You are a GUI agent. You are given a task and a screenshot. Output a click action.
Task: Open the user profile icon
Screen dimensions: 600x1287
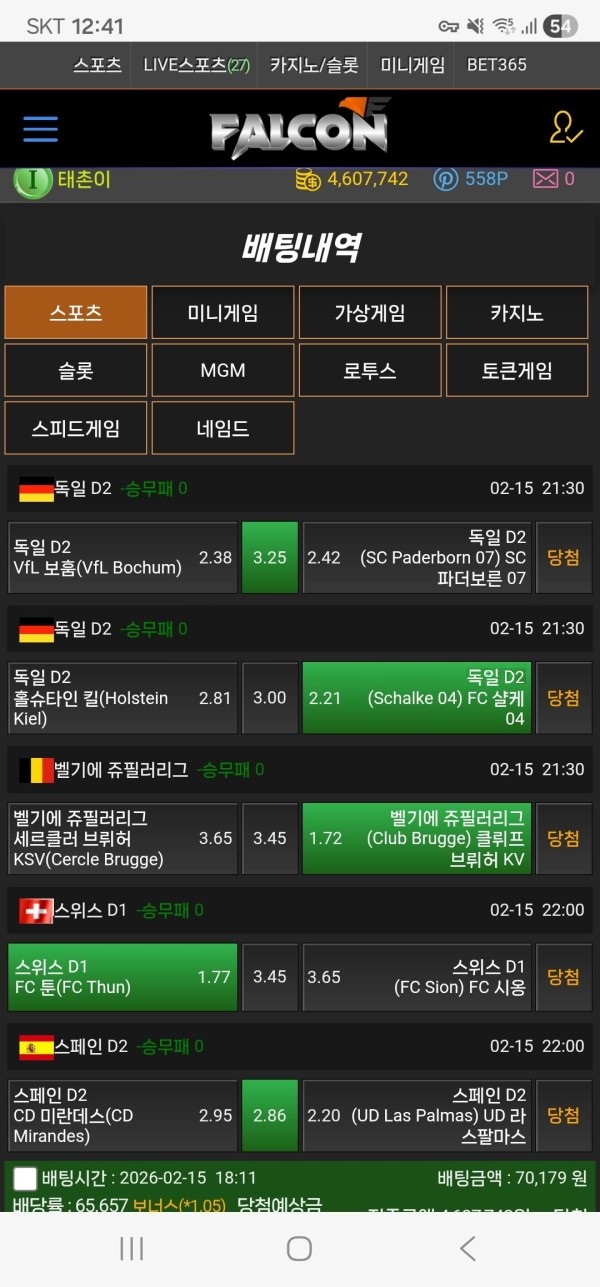click(565, 129)
